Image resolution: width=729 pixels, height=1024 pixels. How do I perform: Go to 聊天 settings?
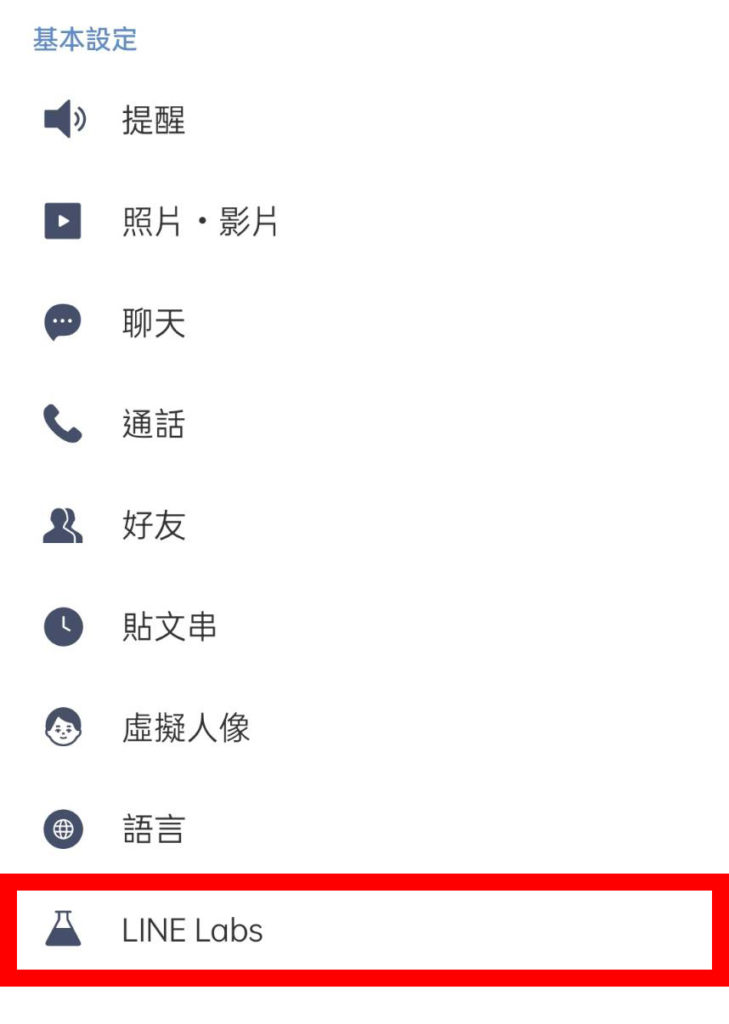click(x=153, y=323)
